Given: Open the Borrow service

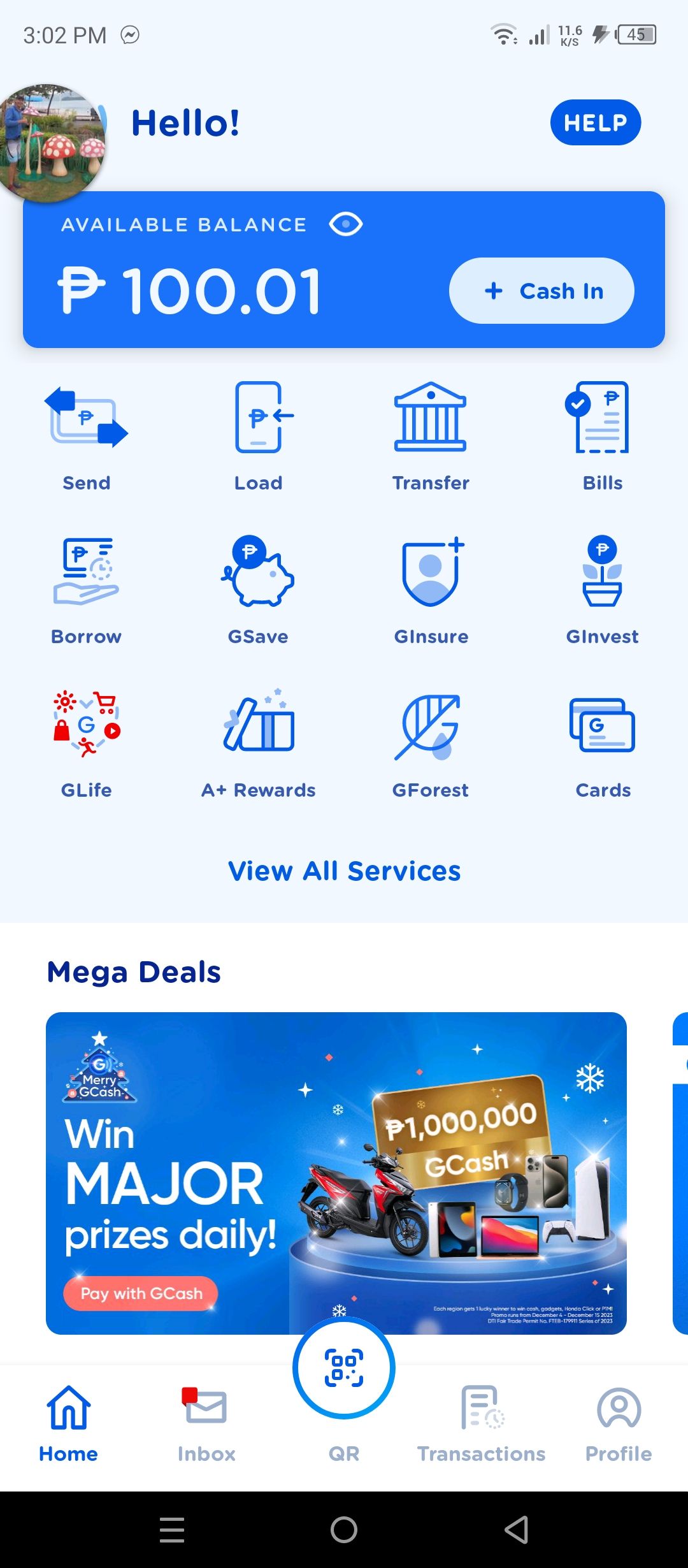Looking at the screenshot, I should (x=87, y=591).
